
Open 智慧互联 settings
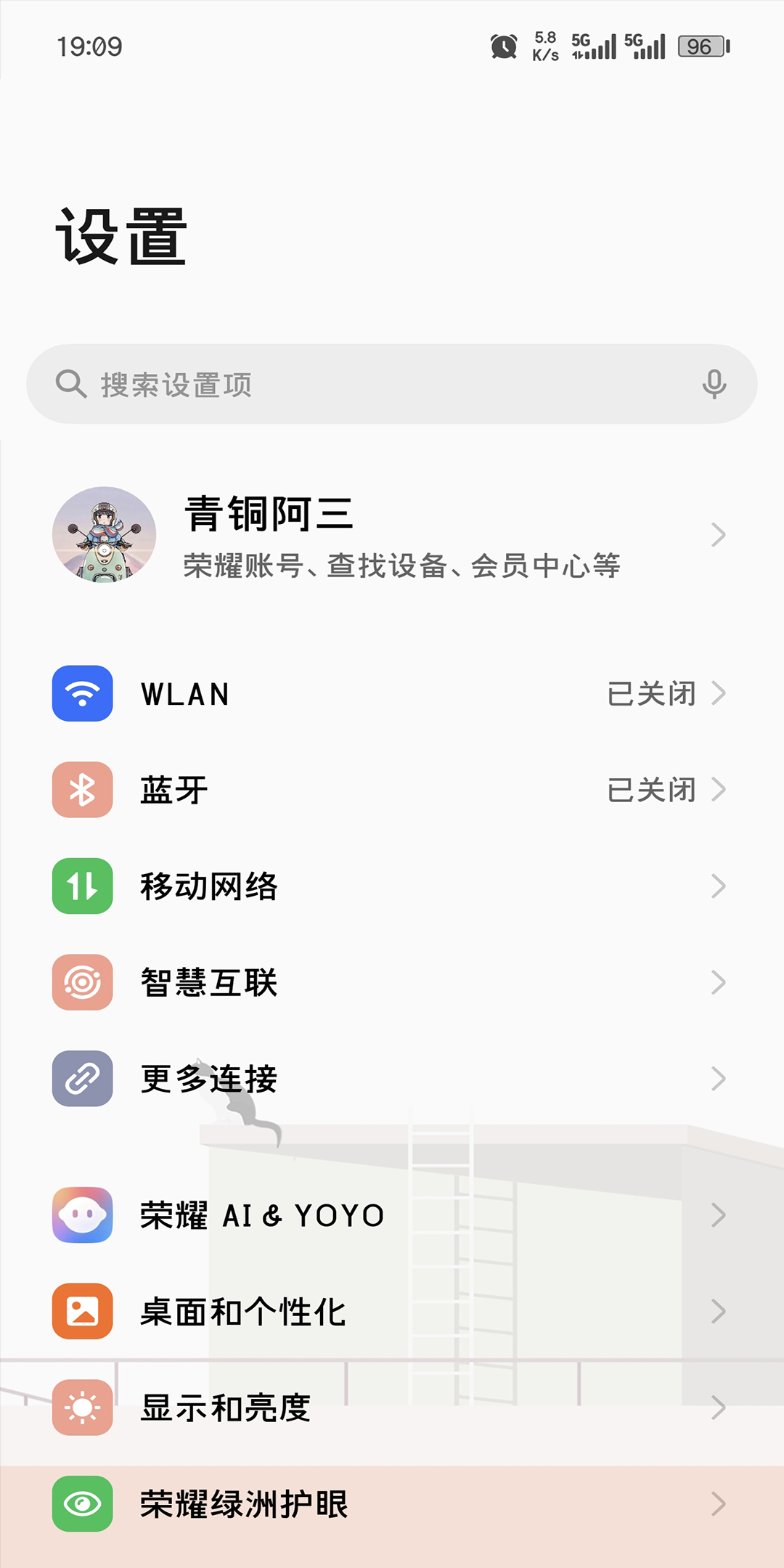(x=392, y=982)
